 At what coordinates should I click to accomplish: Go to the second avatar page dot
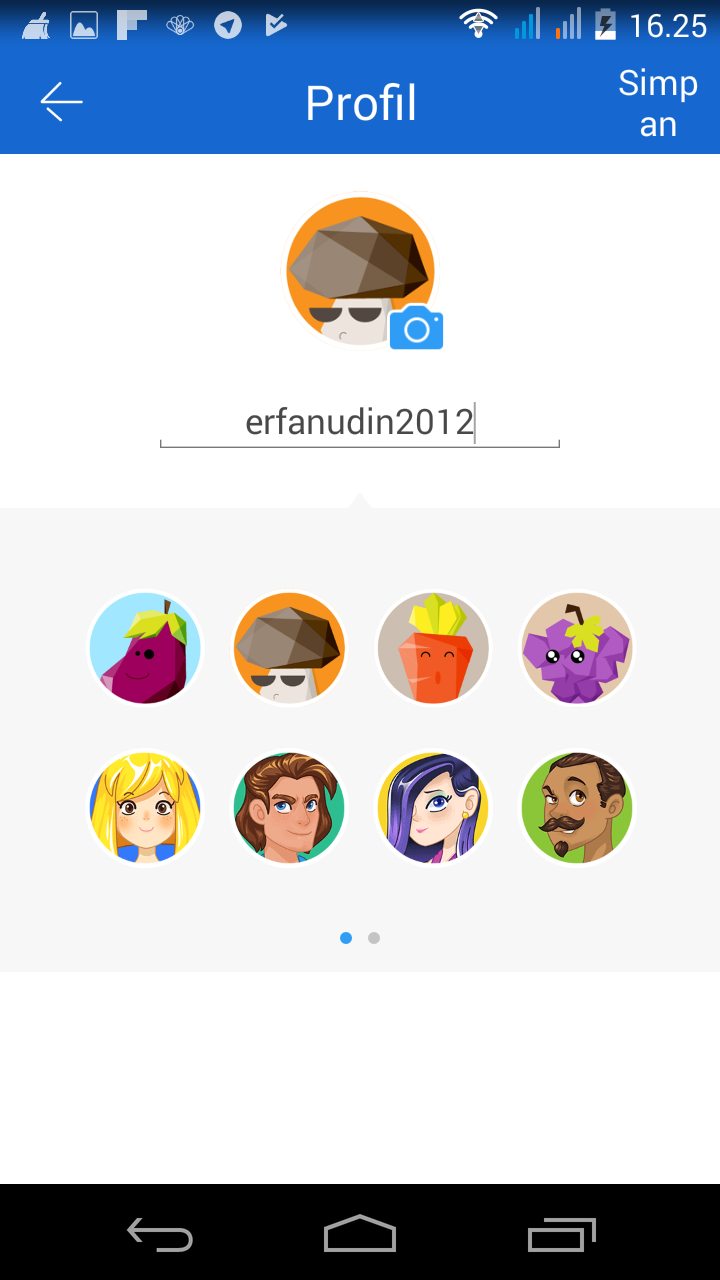tap(374, 938)
